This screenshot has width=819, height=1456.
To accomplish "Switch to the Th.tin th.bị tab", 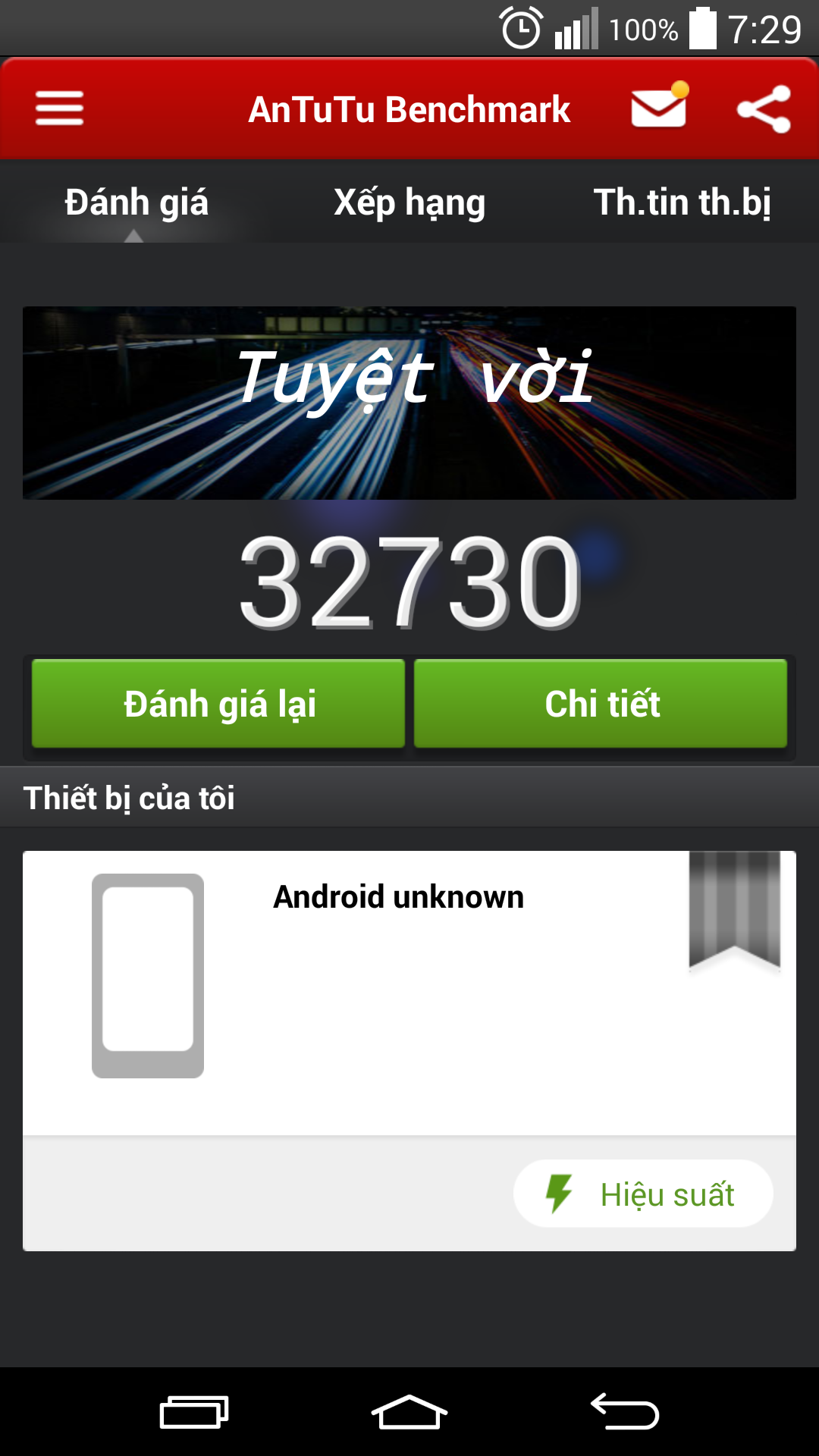I will coord(682,202).
